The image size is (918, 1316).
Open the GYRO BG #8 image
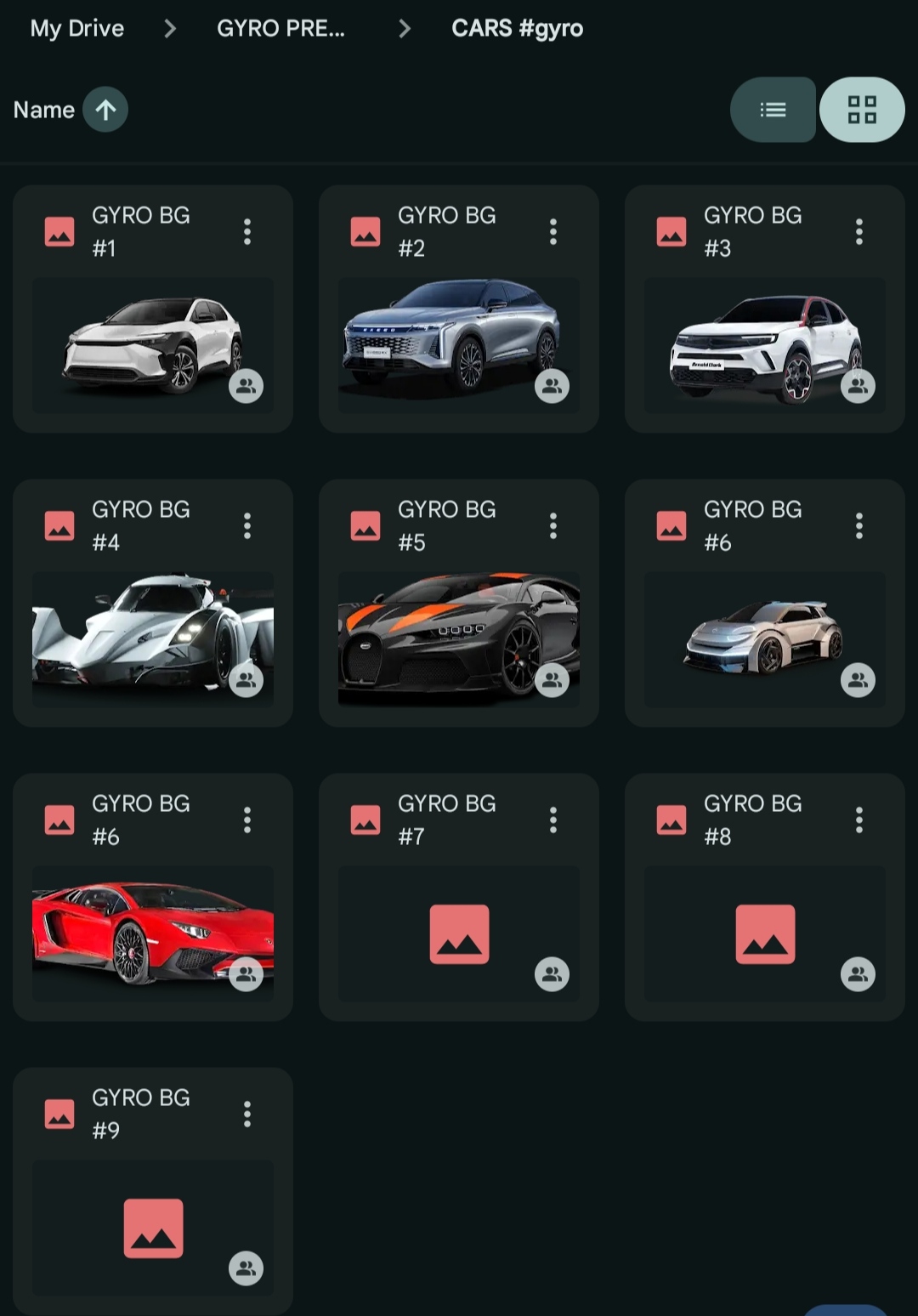click(765, 933)
